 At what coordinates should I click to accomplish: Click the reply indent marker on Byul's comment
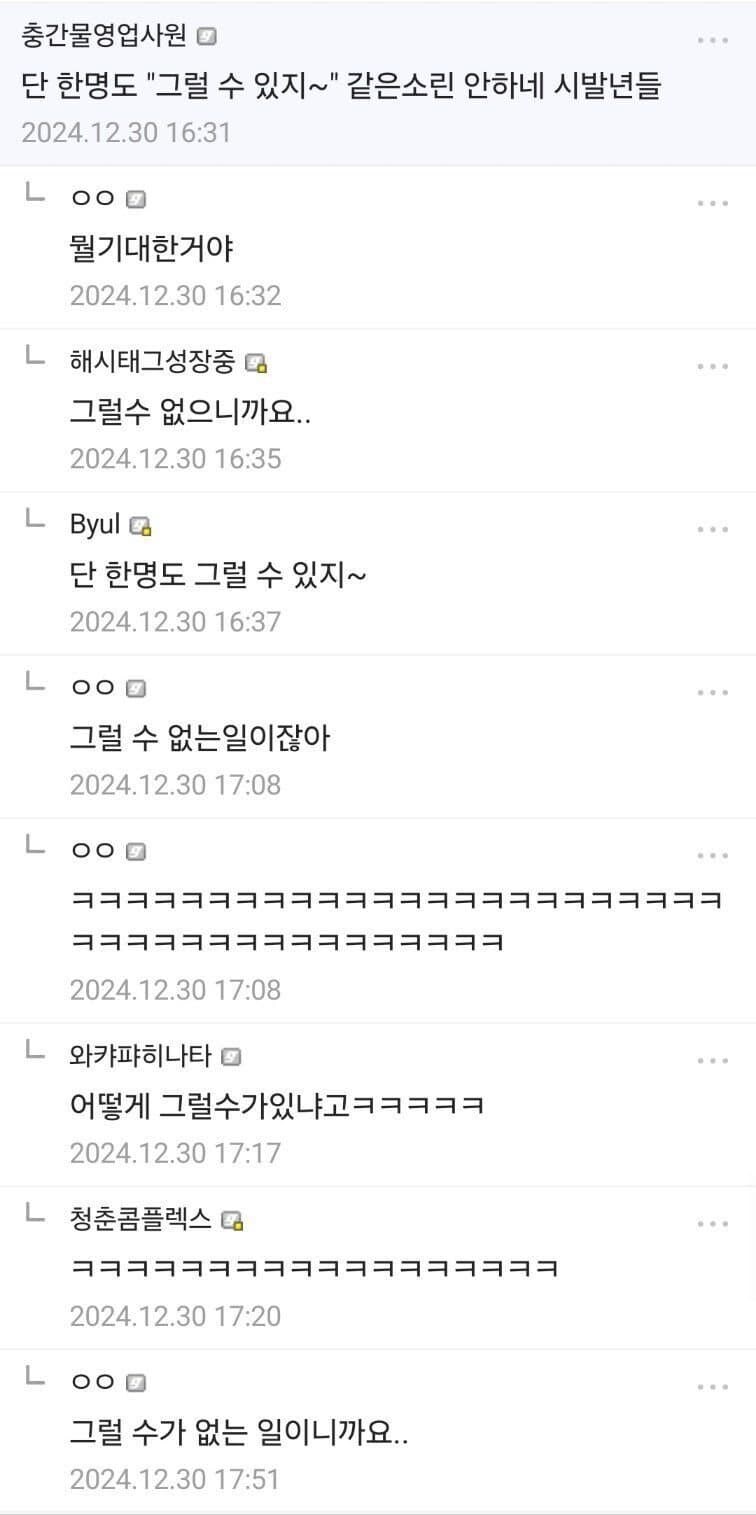point(35,520)
